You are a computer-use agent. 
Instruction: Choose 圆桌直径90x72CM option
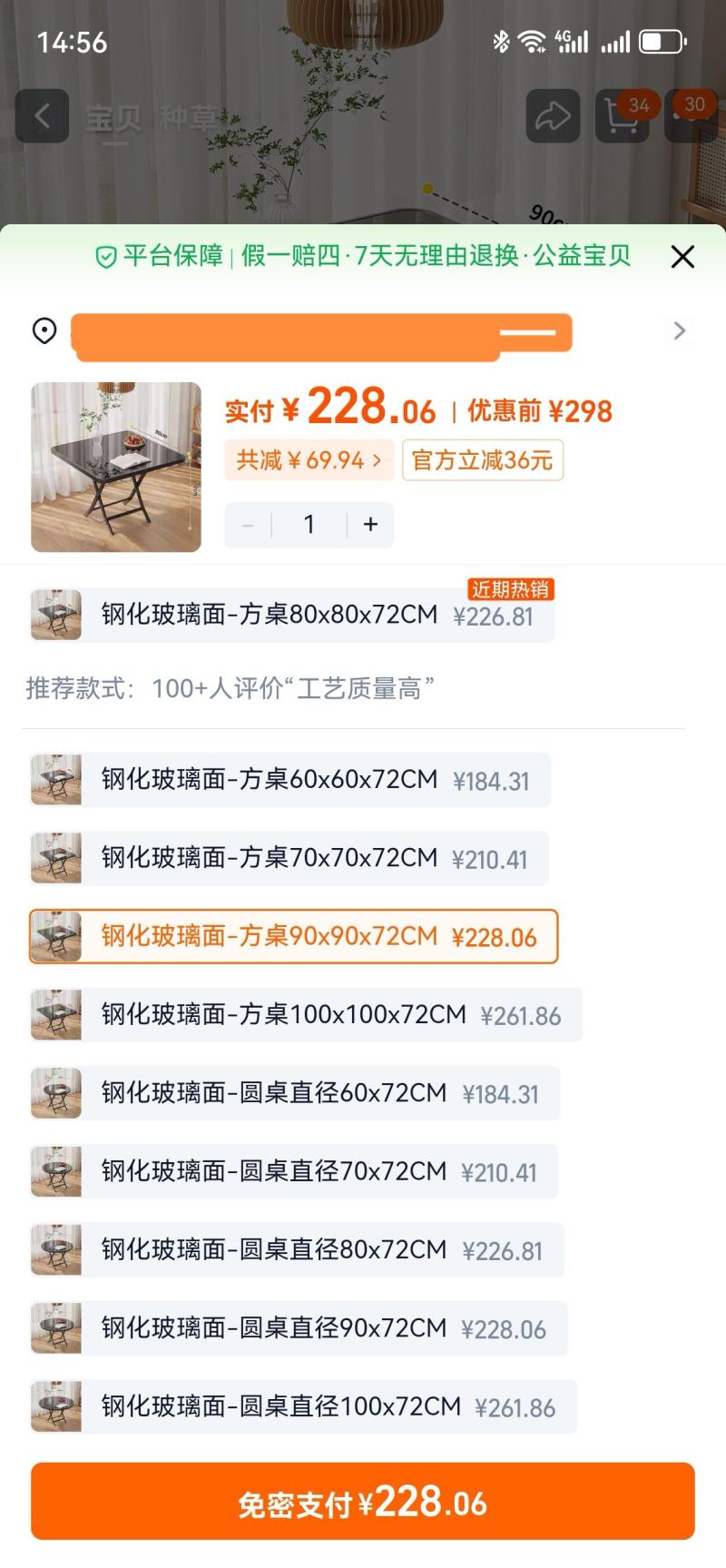click(x=298, y=1328)
